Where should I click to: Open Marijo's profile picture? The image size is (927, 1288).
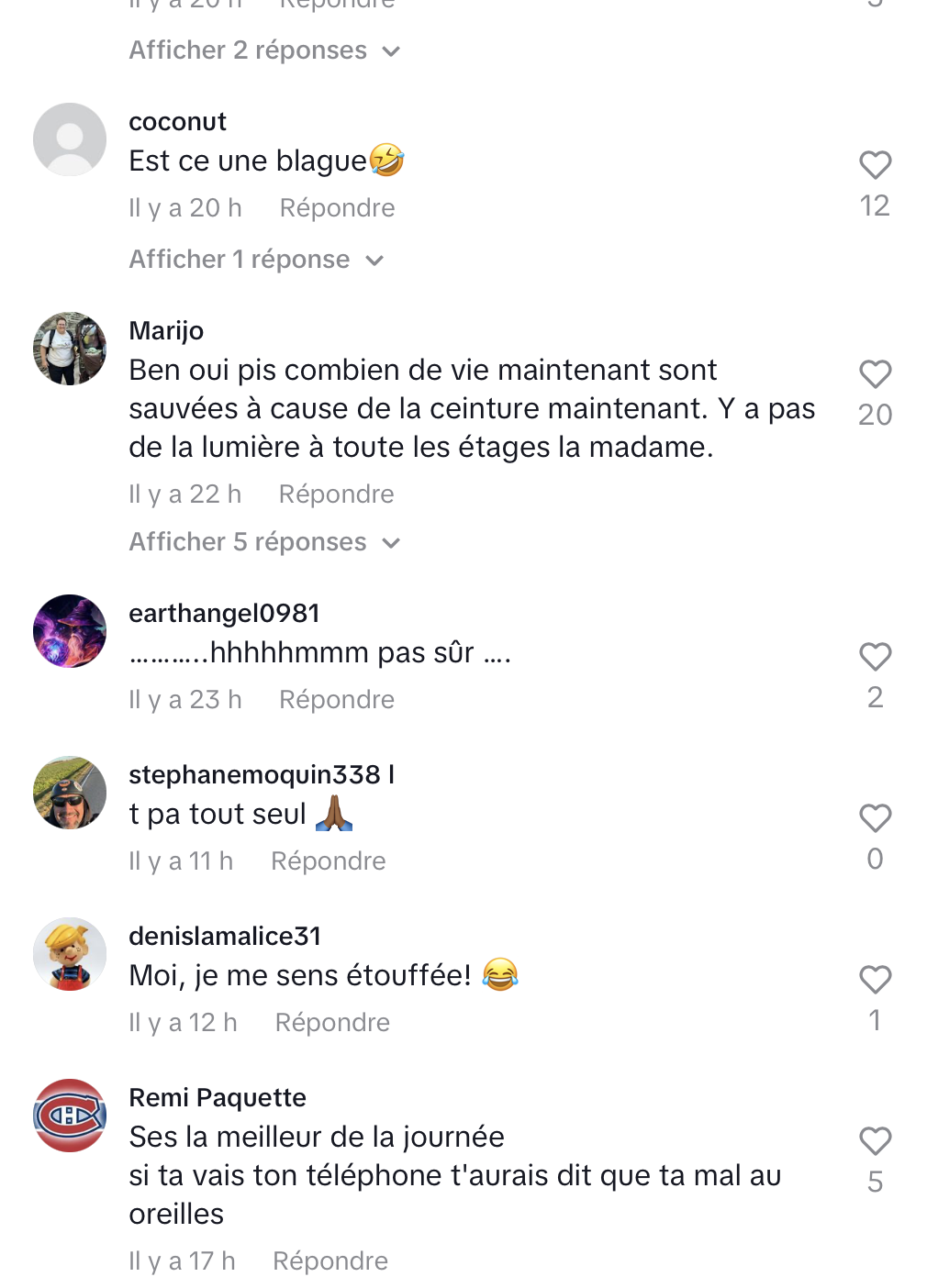70,349
